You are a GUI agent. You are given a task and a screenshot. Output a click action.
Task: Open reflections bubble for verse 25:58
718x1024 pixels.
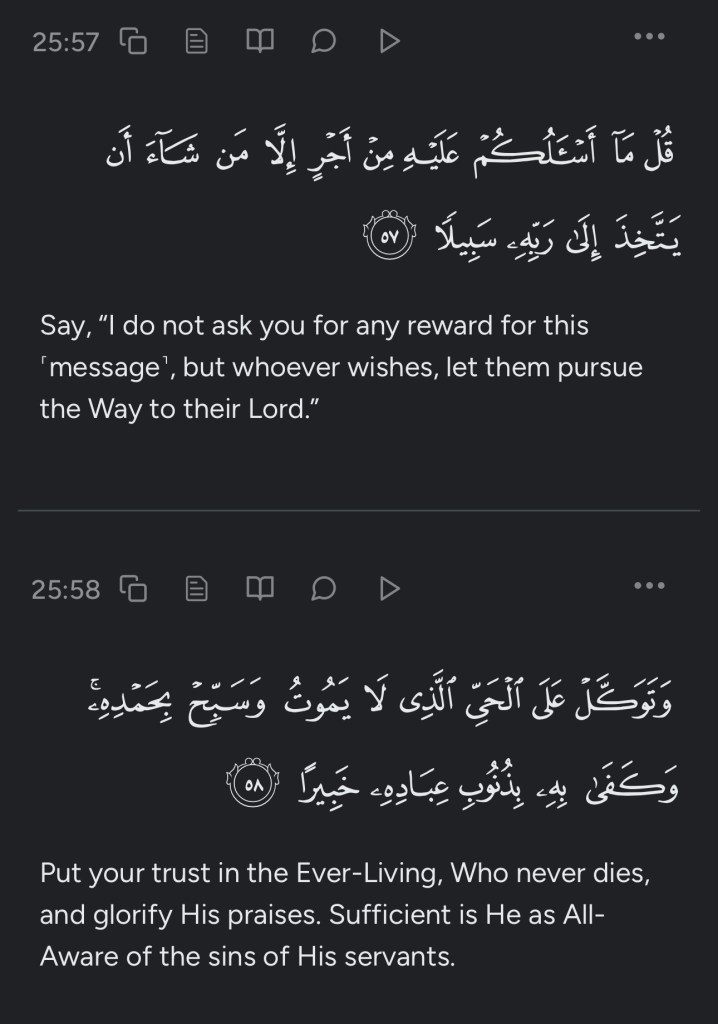(323, 589)
